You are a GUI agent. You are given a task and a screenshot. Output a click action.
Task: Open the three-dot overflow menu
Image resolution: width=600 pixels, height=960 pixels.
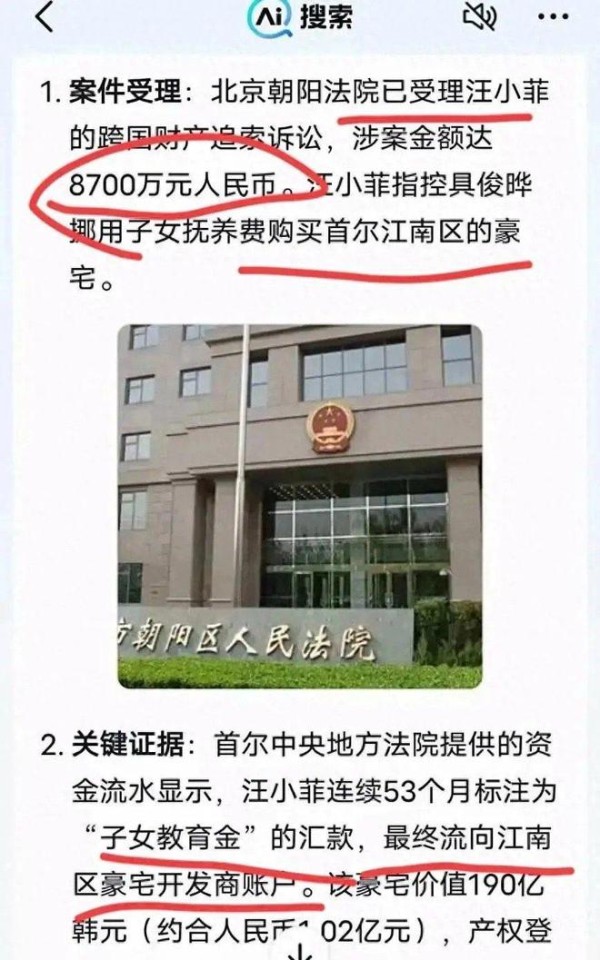point(553,17)
